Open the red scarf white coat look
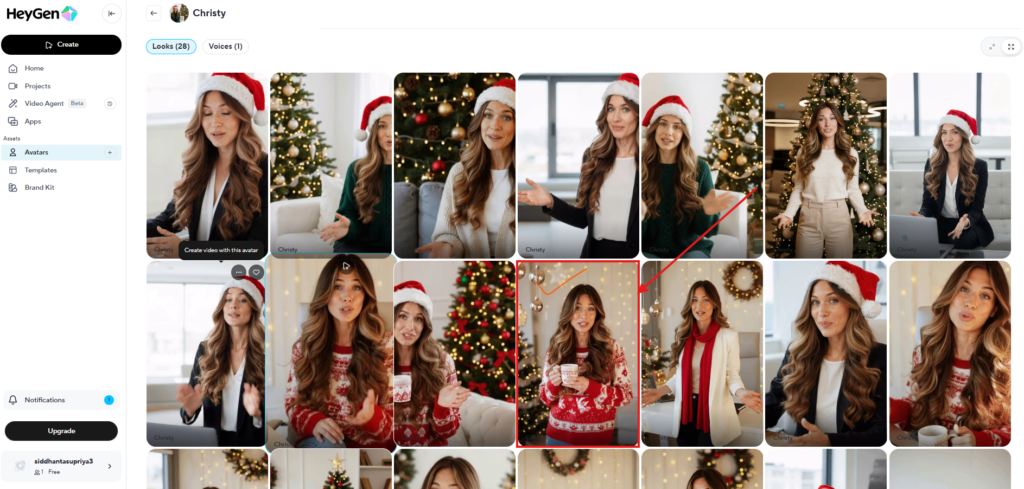Image resolution: width=1024 pixels, height=489 pixels. tap(701, 354)
